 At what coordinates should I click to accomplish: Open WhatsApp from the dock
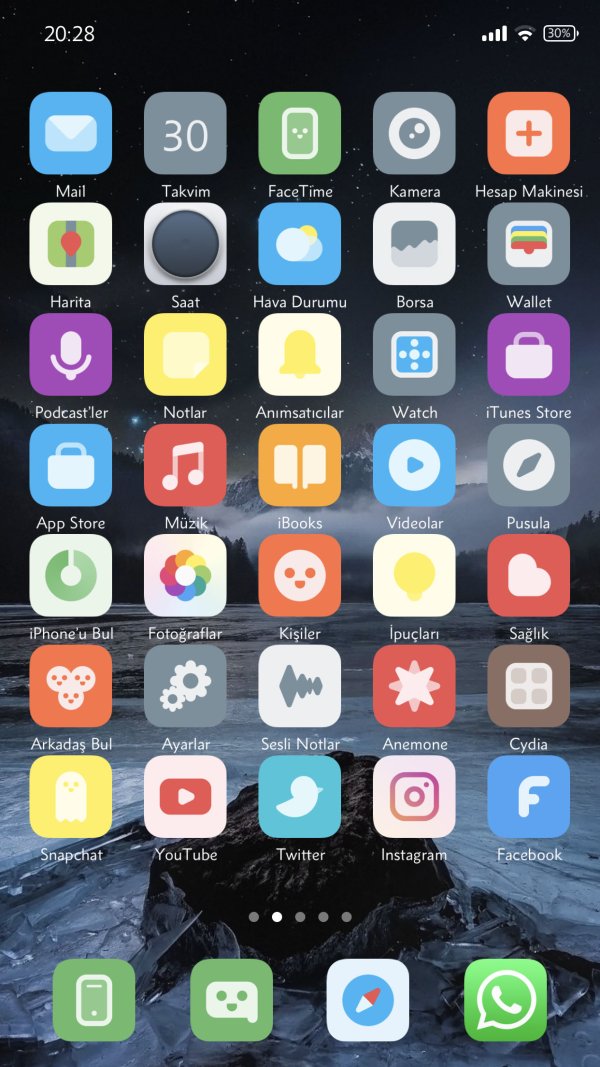[506, 1000]
